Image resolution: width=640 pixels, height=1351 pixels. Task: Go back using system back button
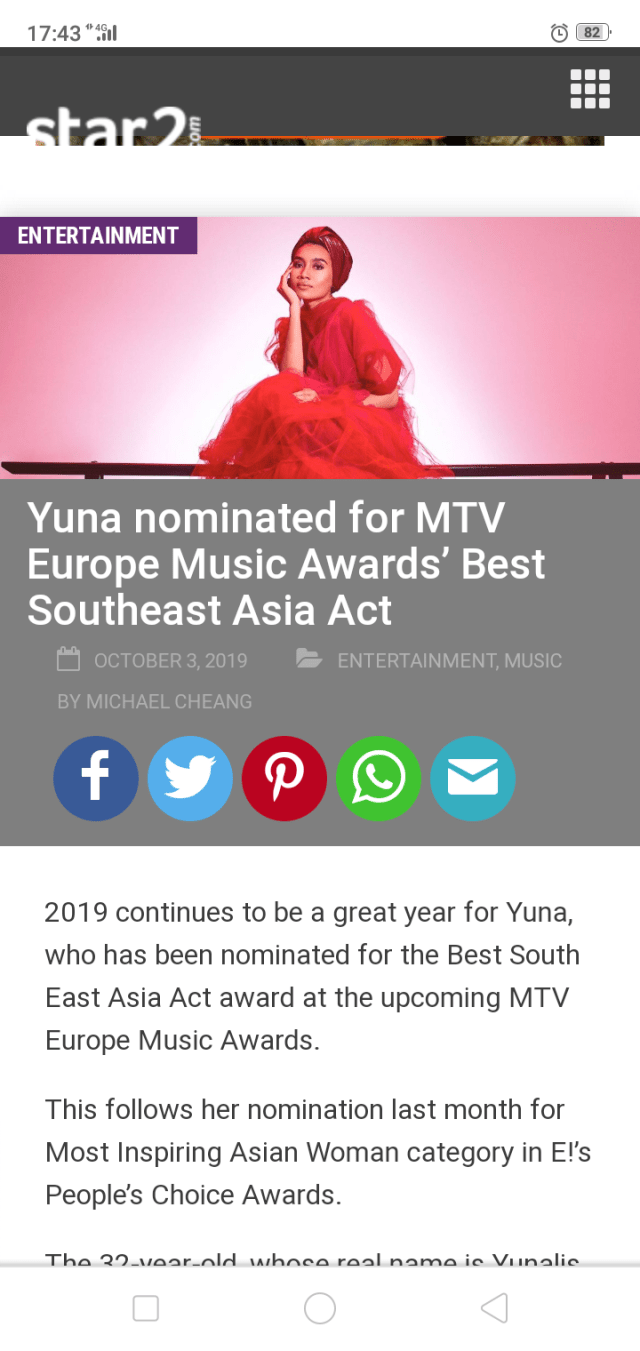(494, 1308)
